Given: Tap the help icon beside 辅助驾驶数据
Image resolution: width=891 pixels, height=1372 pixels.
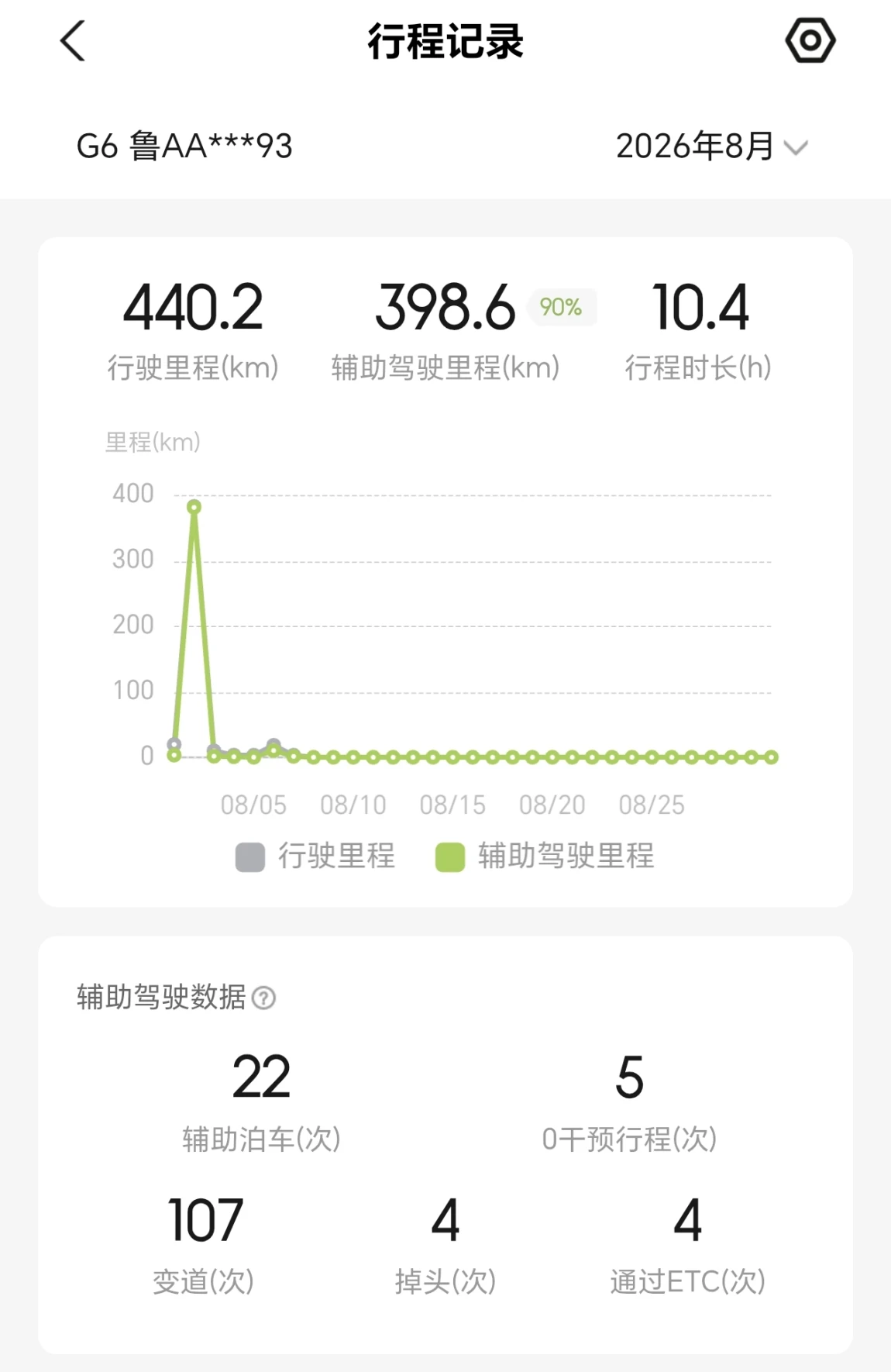Looking at the screenshot, I should click(264, 998).
